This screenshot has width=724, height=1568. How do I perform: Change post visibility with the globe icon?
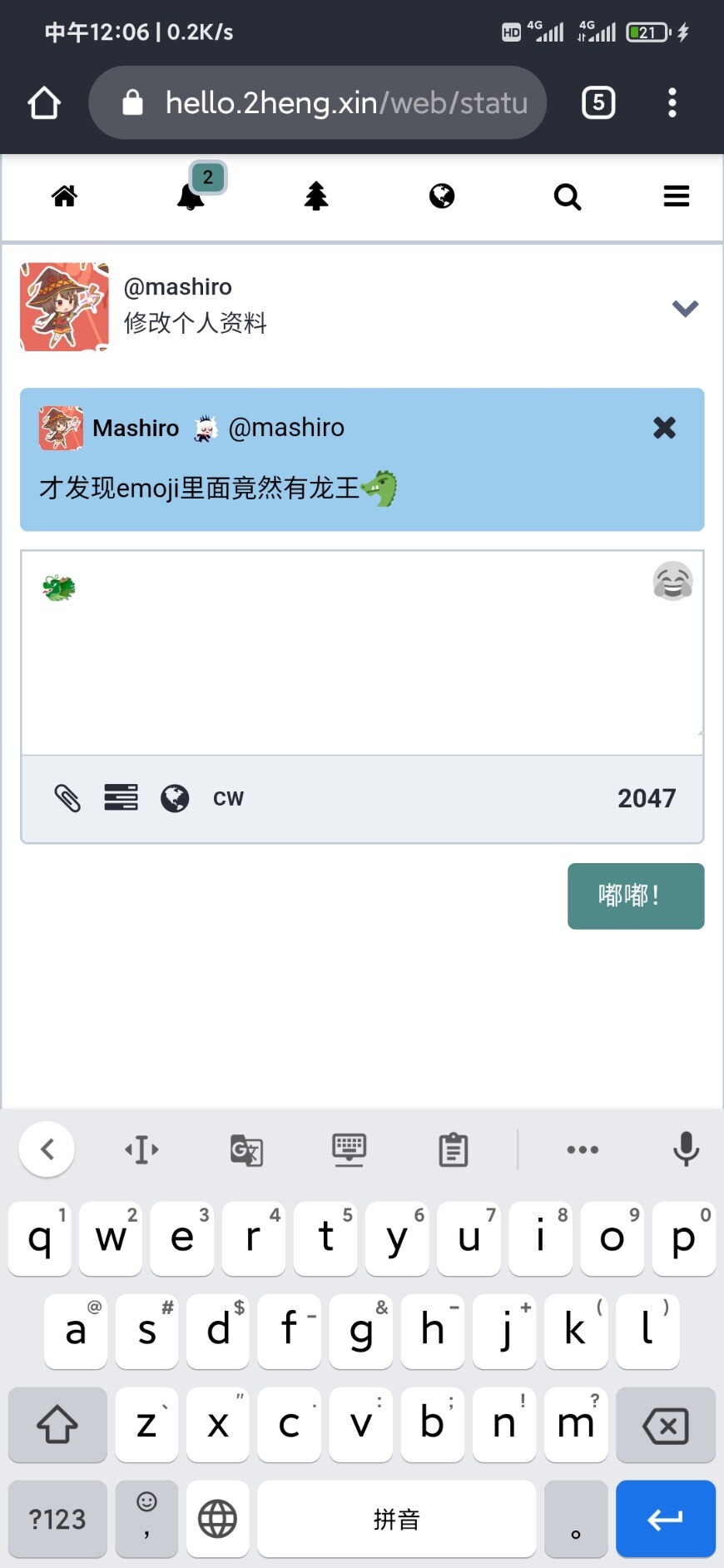[175, 798]
